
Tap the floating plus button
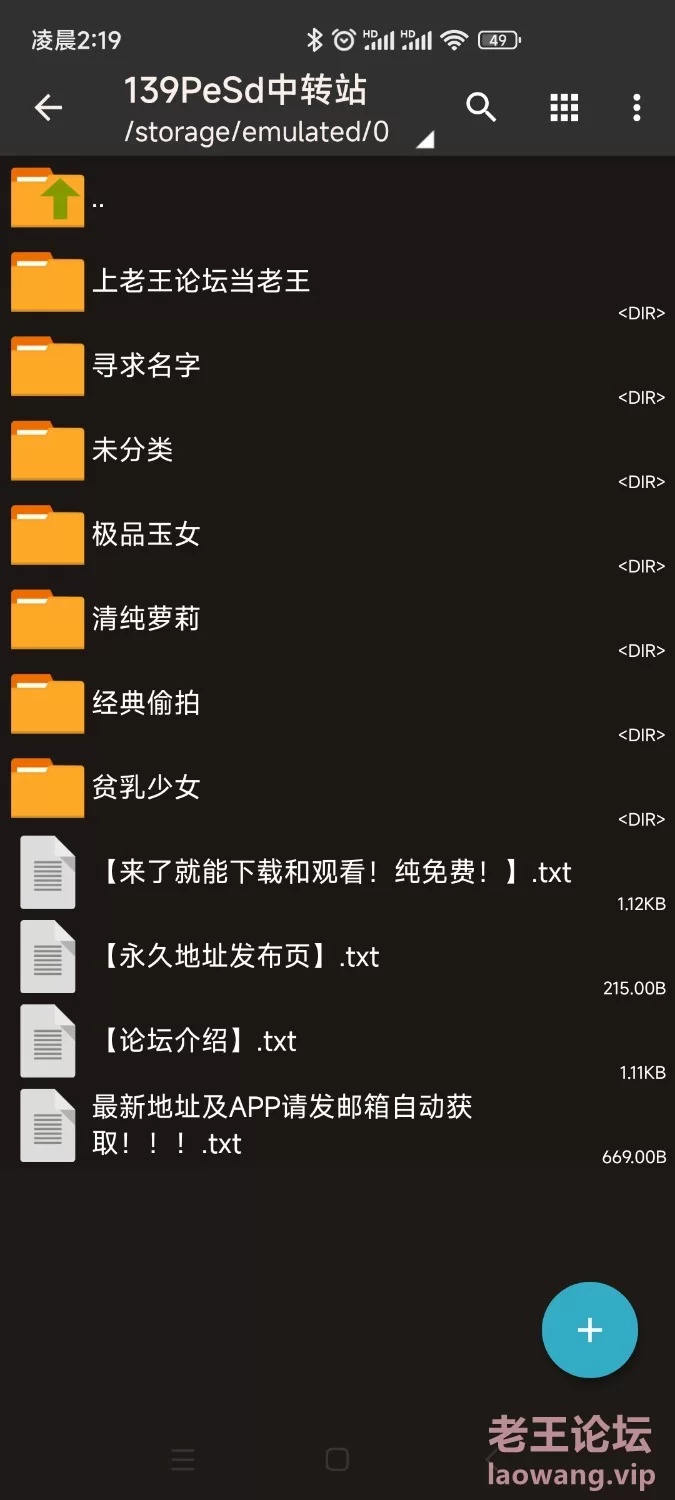point(590,1330)
